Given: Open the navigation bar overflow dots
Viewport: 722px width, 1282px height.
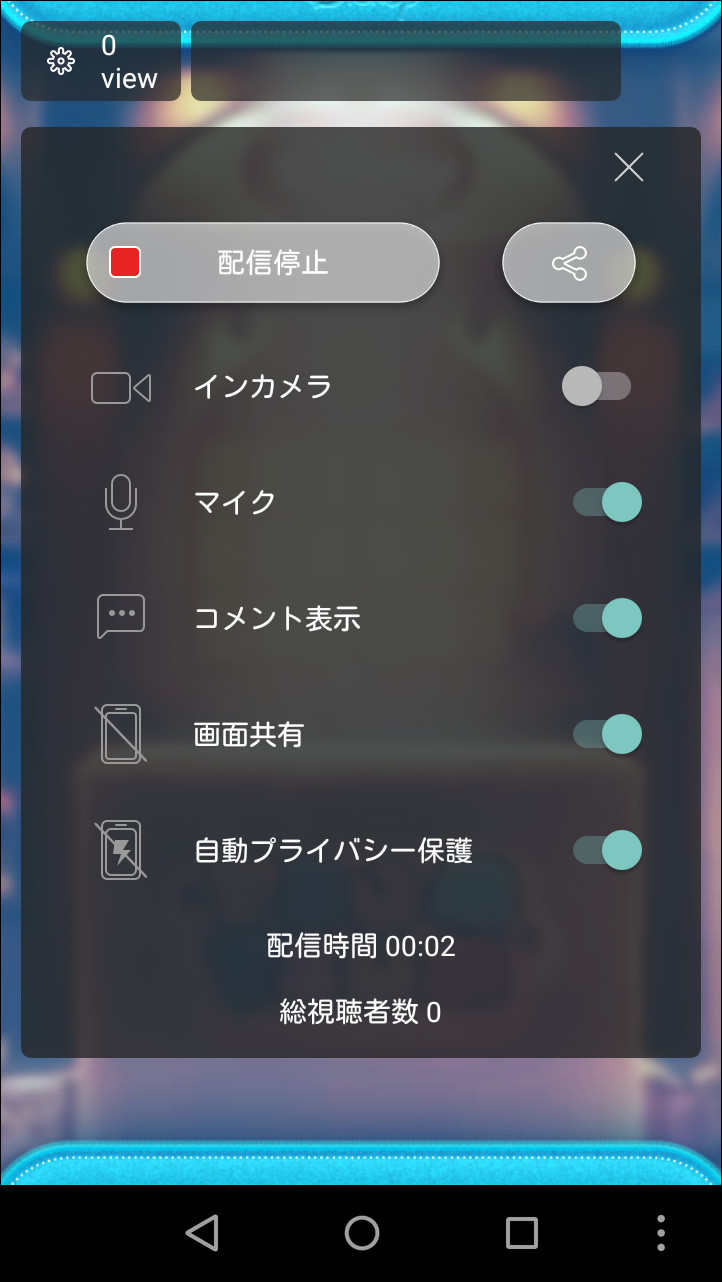Looking at the screenshot, I should [x=661, y=1233].
